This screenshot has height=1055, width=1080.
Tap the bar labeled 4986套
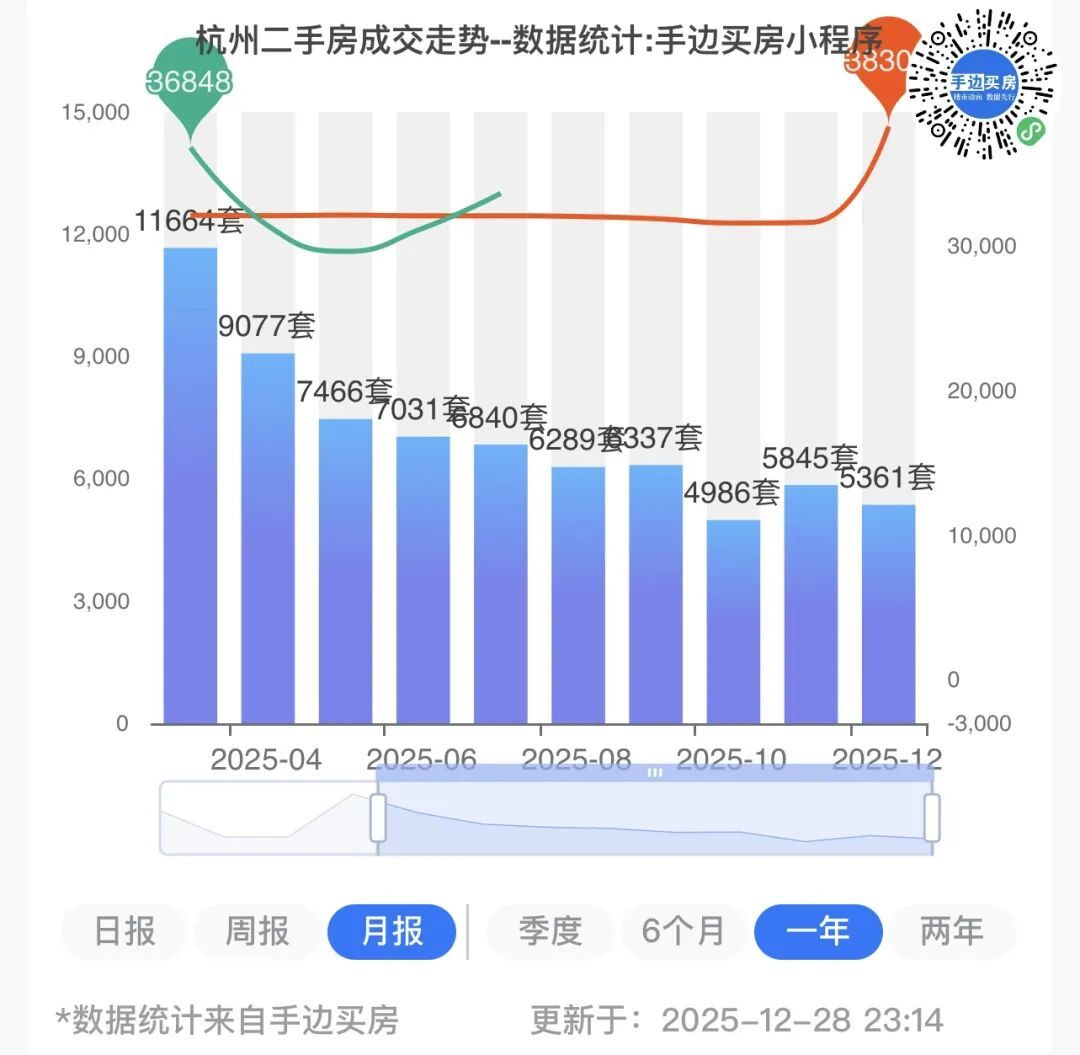(x=734, y=622)
